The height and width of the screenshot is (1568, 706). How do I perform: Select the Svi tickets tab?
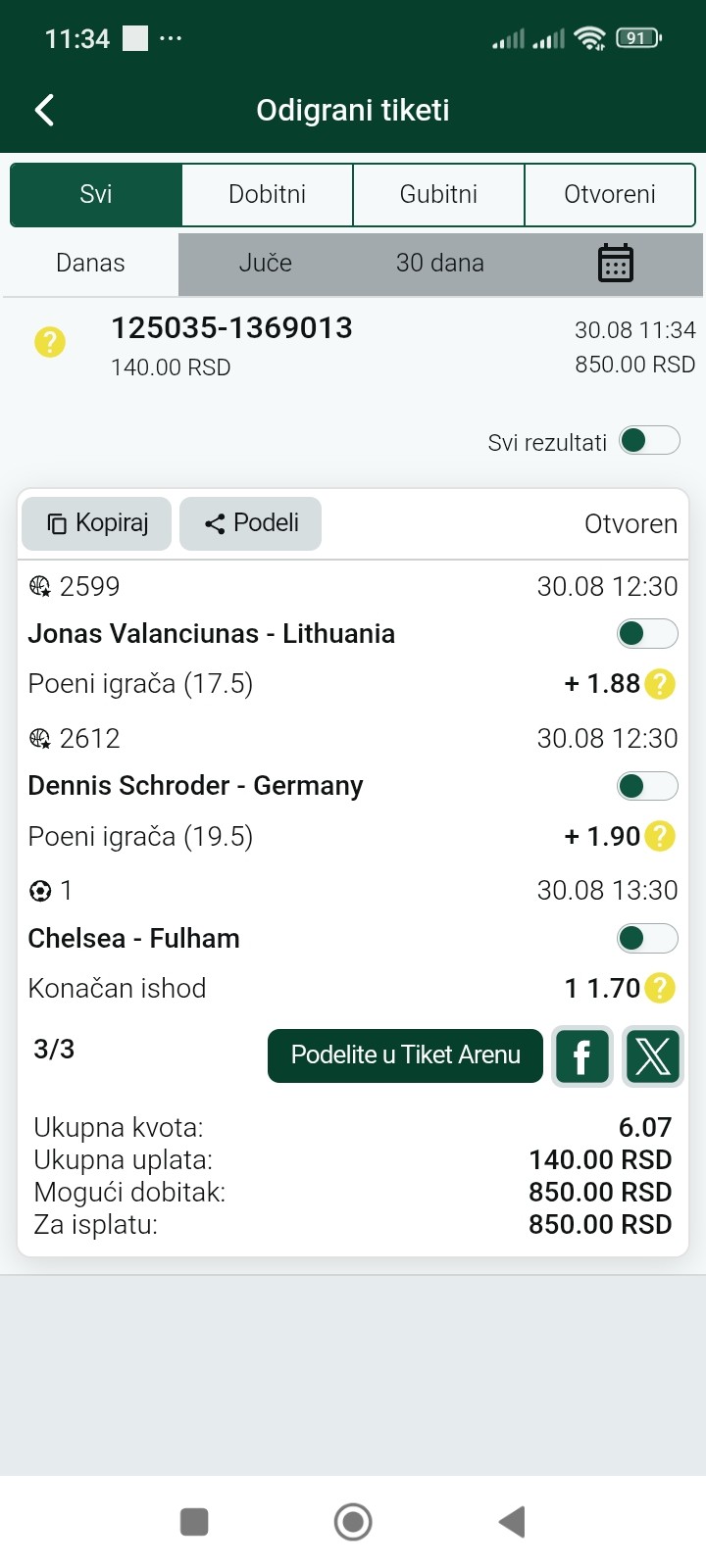[x=96, y=194]
